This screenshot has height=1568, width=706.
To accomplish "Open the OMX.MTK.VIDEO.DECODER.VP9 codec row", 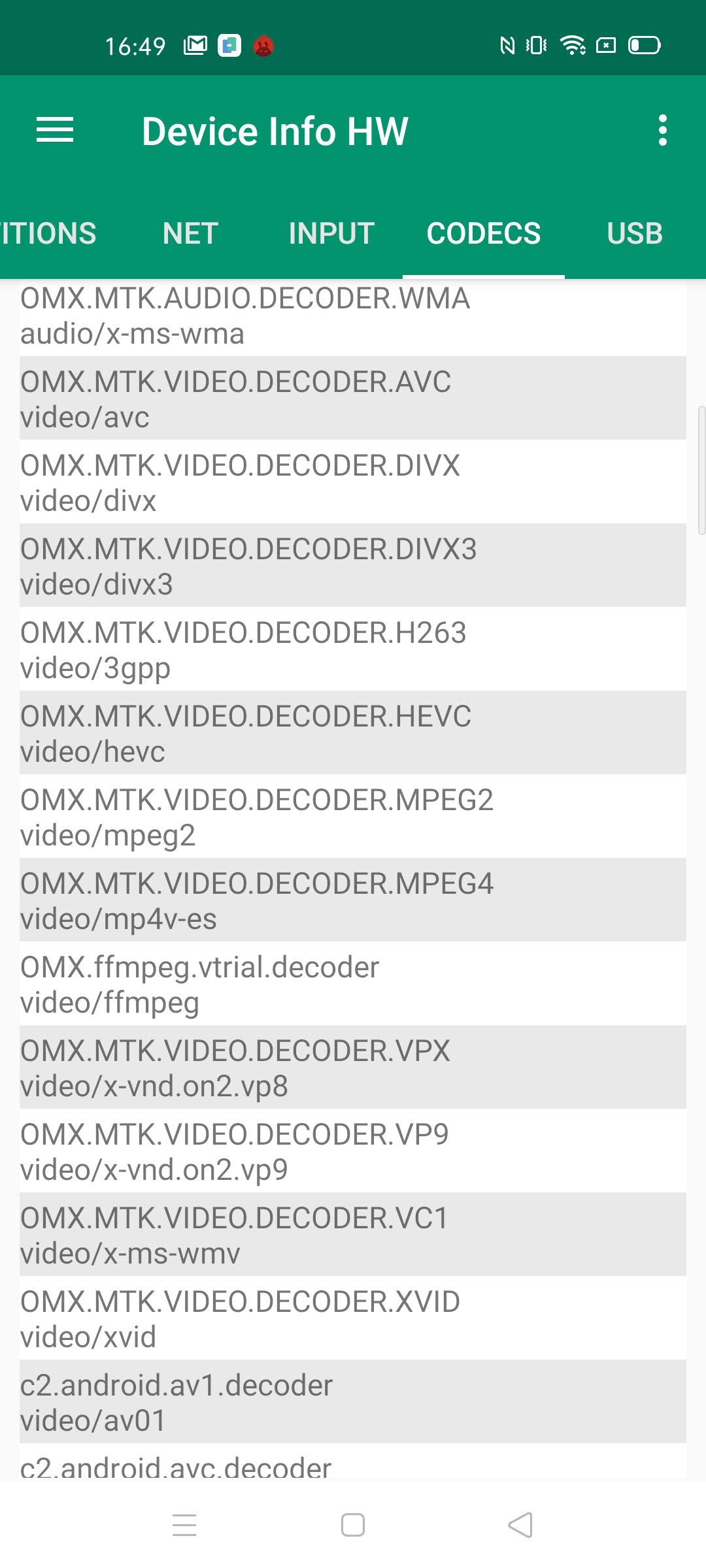I will pyautogui.click(x=353, y=1151).
